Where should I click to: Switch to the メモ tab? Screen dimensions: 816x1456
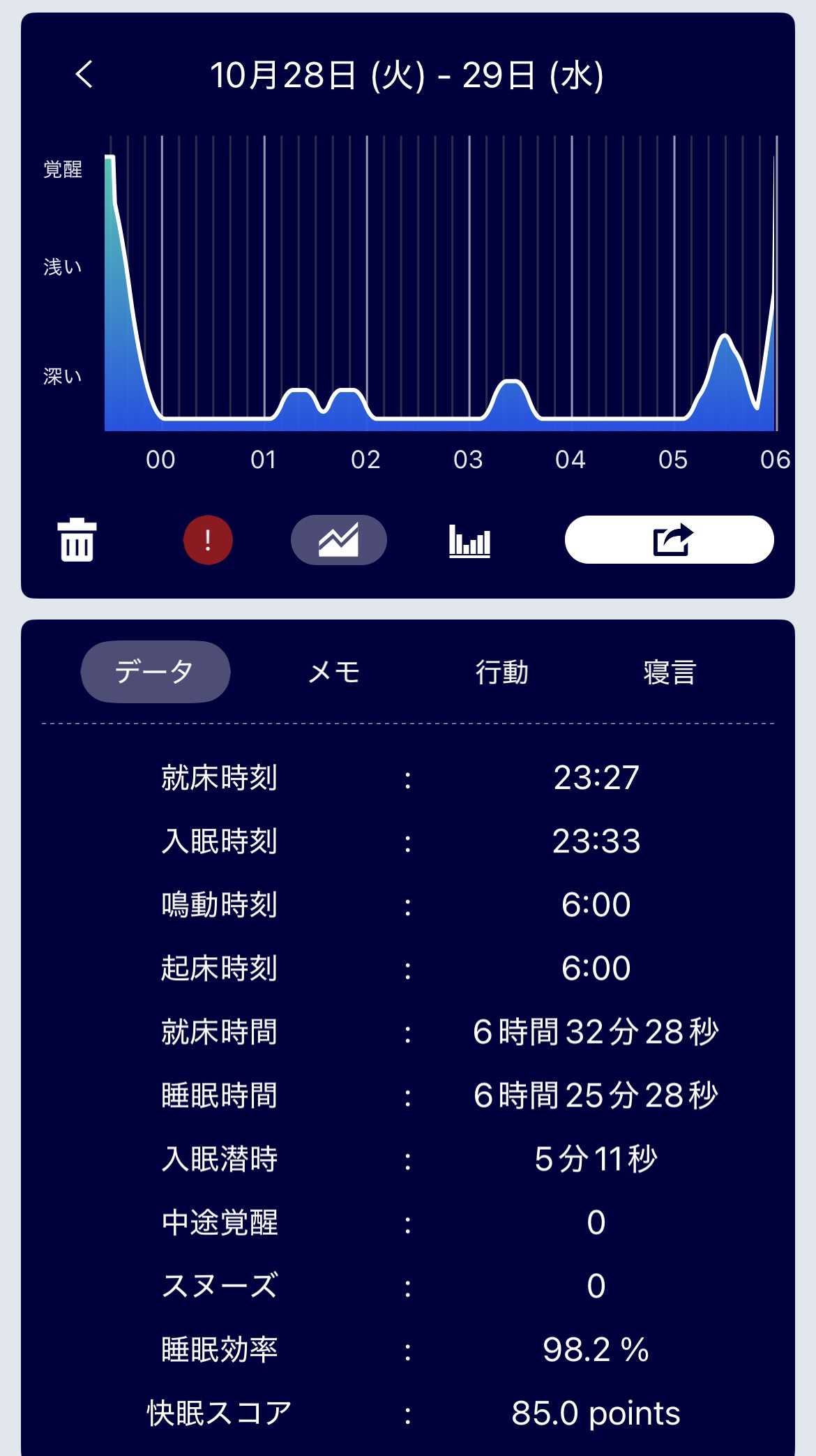[x=334, y=673]
